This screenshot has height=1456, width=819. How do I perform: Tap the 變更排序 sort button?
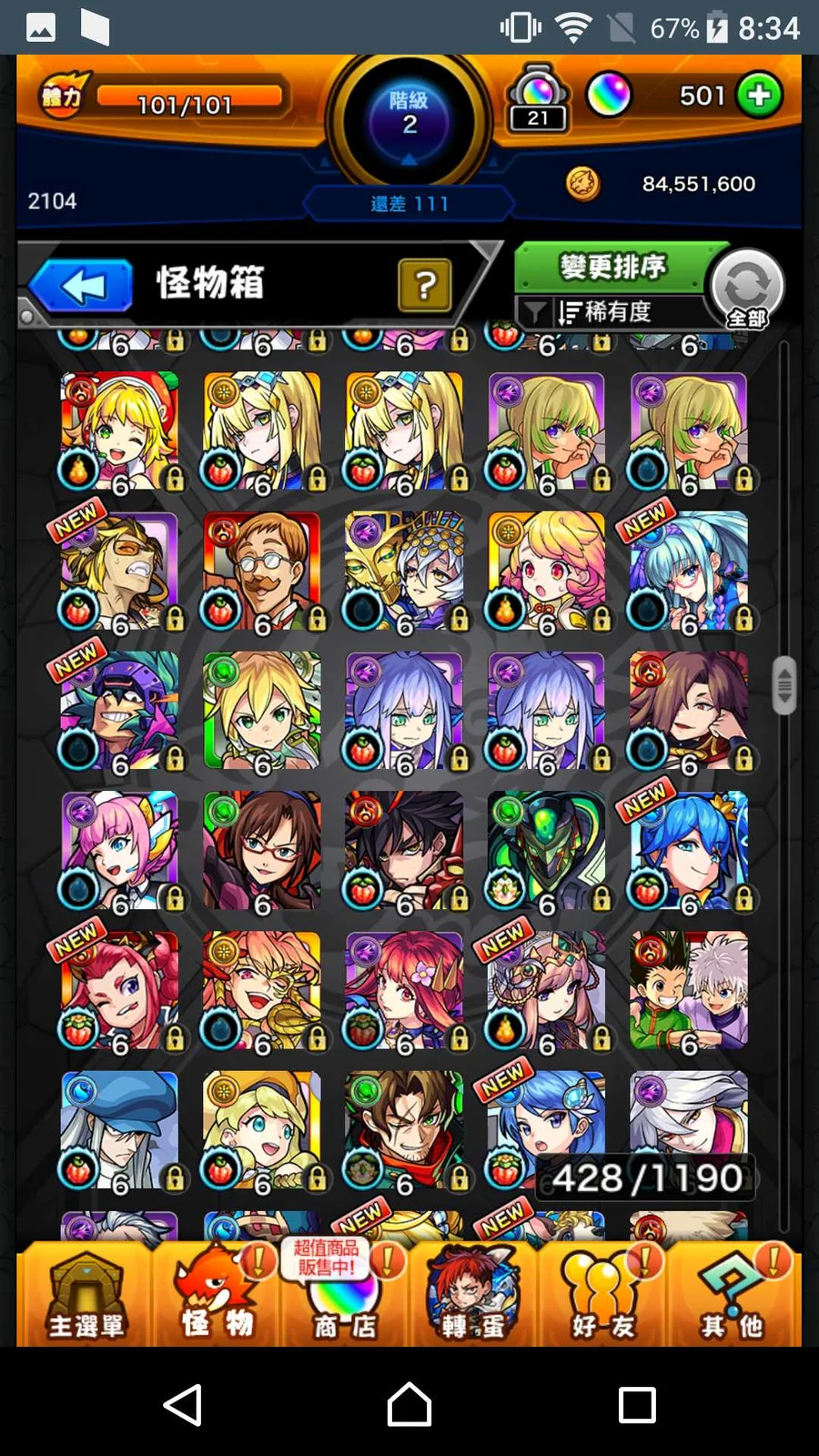click(613, 268)
